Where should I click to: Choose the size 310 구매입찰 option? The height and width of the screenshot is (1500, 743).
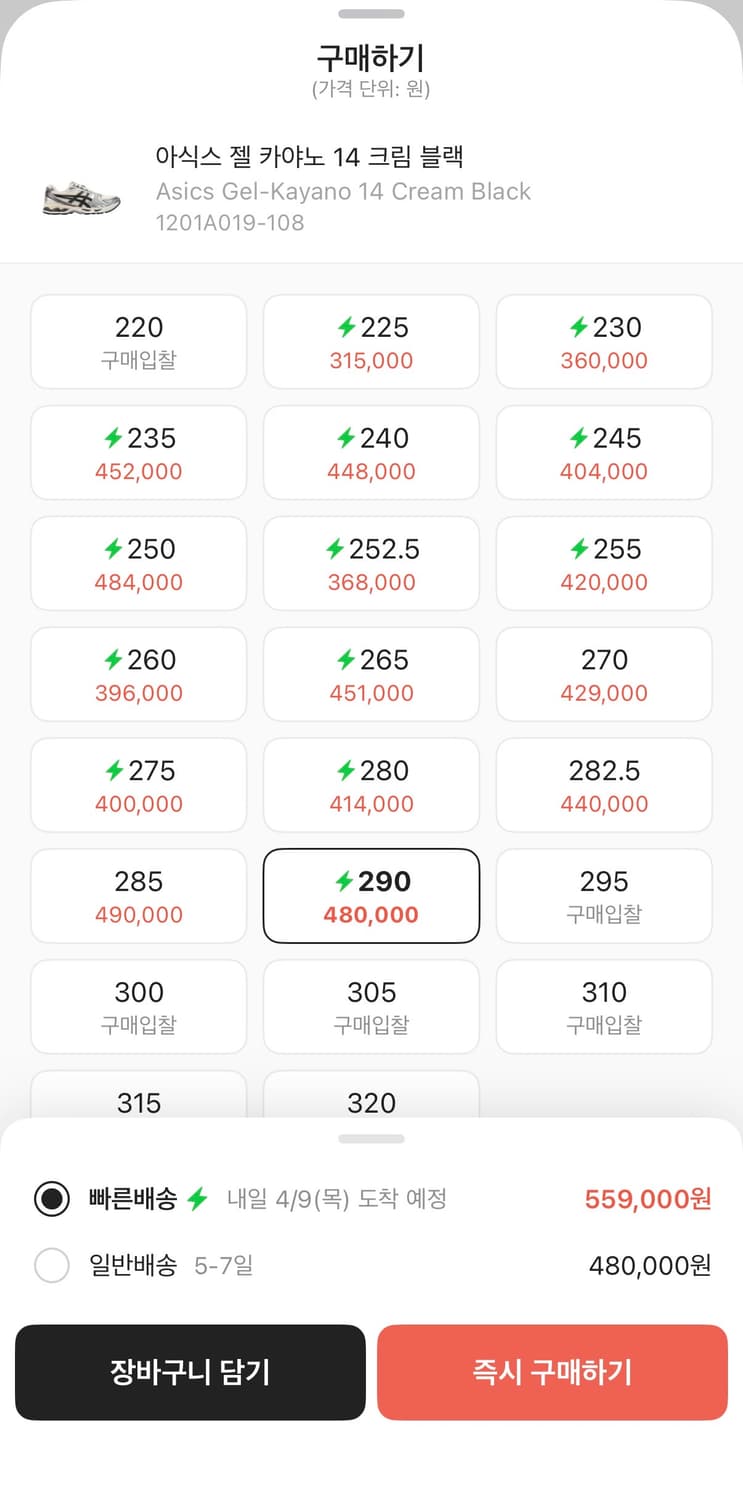coord(604,1006)
